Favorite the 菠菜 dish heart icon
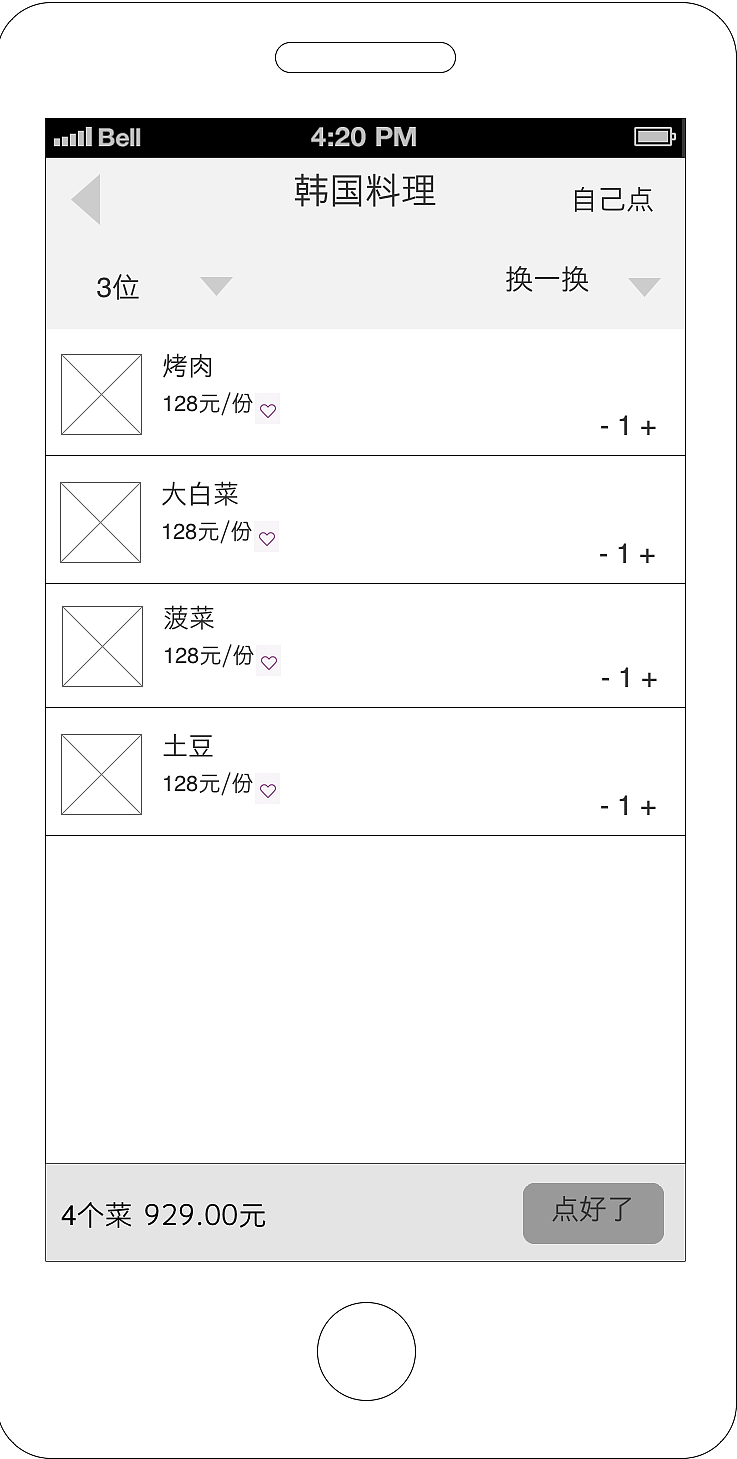737x1459 pixels. [268, 661]
